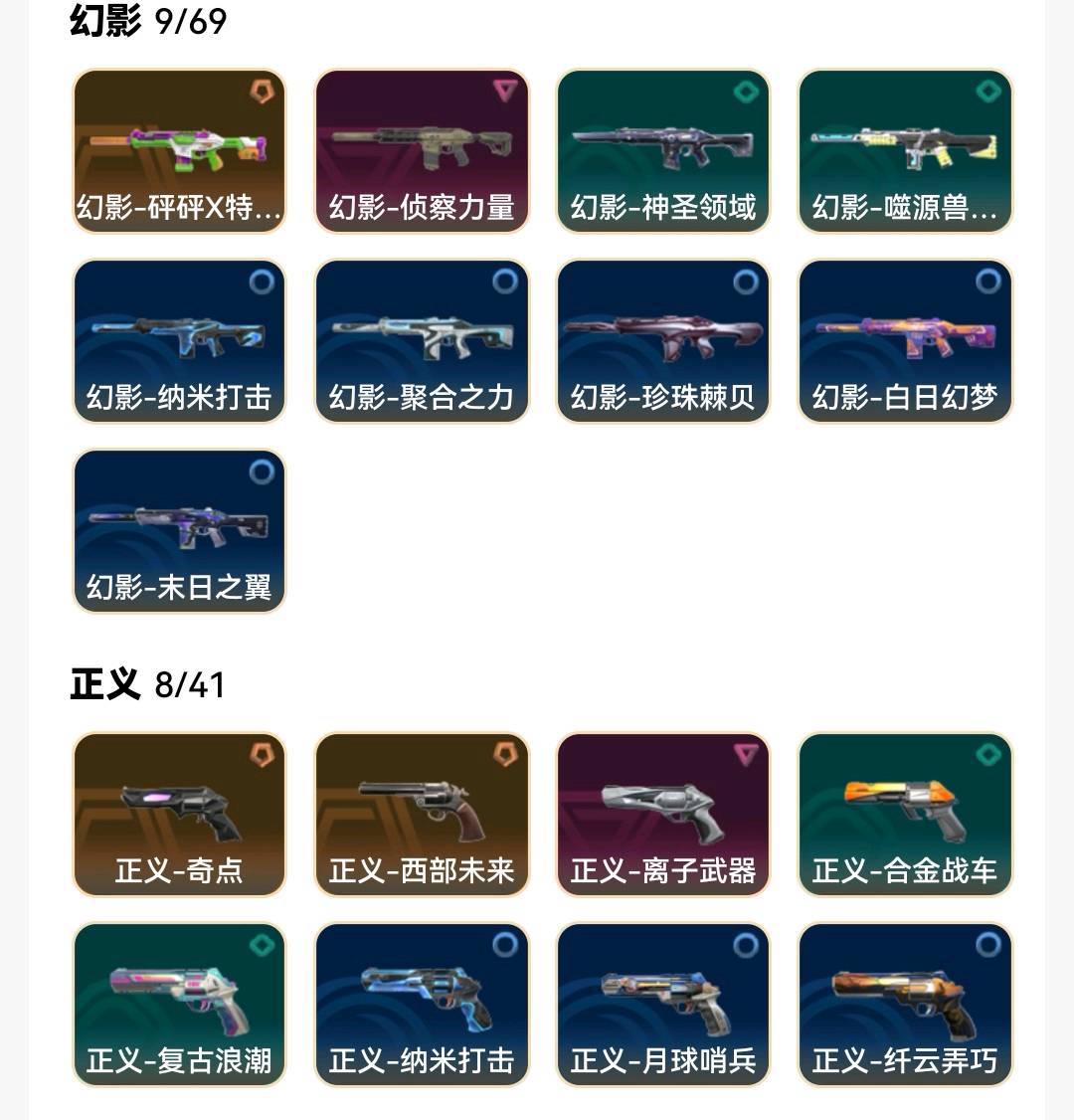Select the 正义-离子武器 skin
Screen dimensions: 1074x1120
pyautogui.click(x=663, y=815)
